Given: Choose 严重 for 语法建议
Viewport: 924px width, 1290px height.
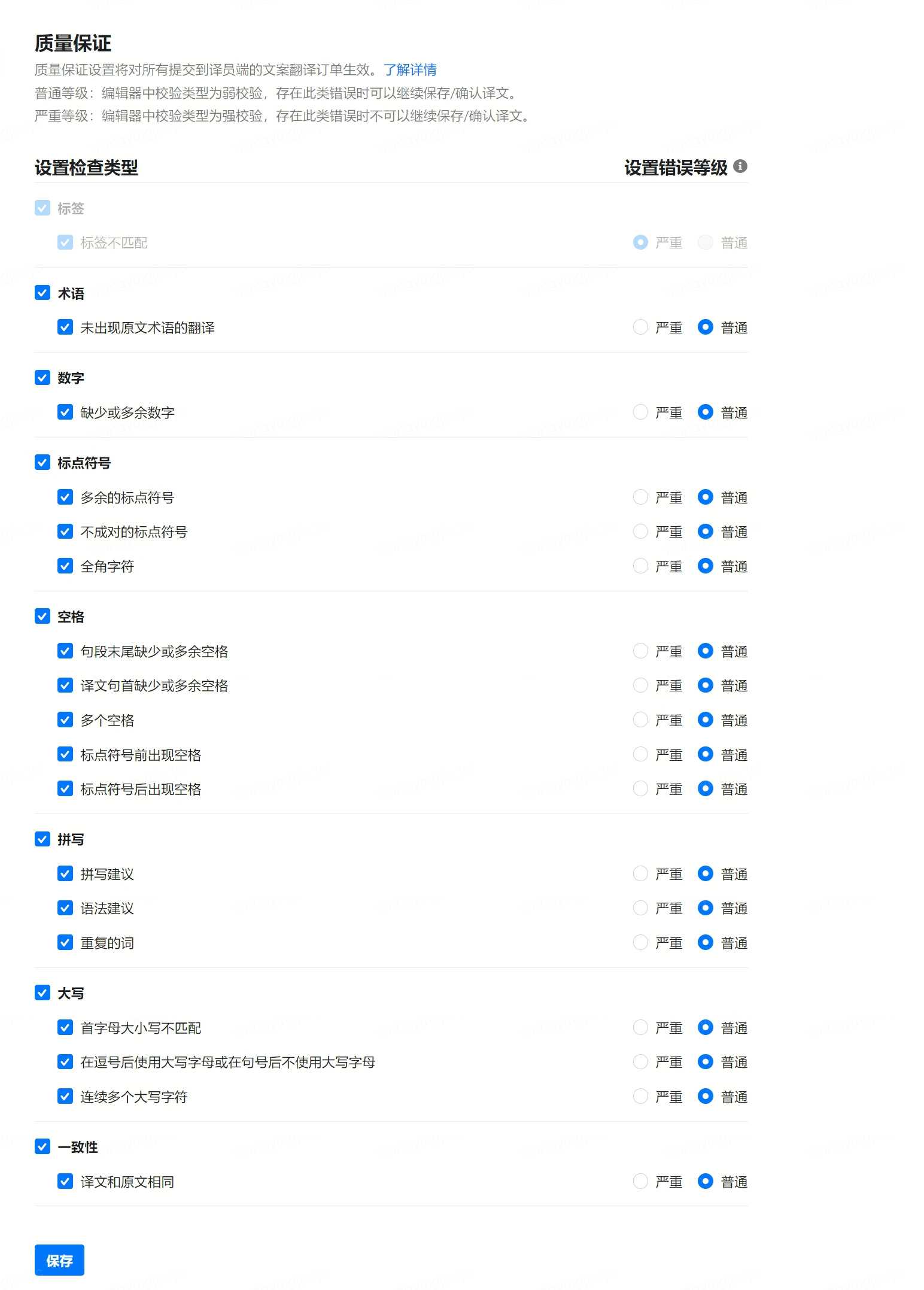Looking at the screenshot, I should tap(640, 909).
